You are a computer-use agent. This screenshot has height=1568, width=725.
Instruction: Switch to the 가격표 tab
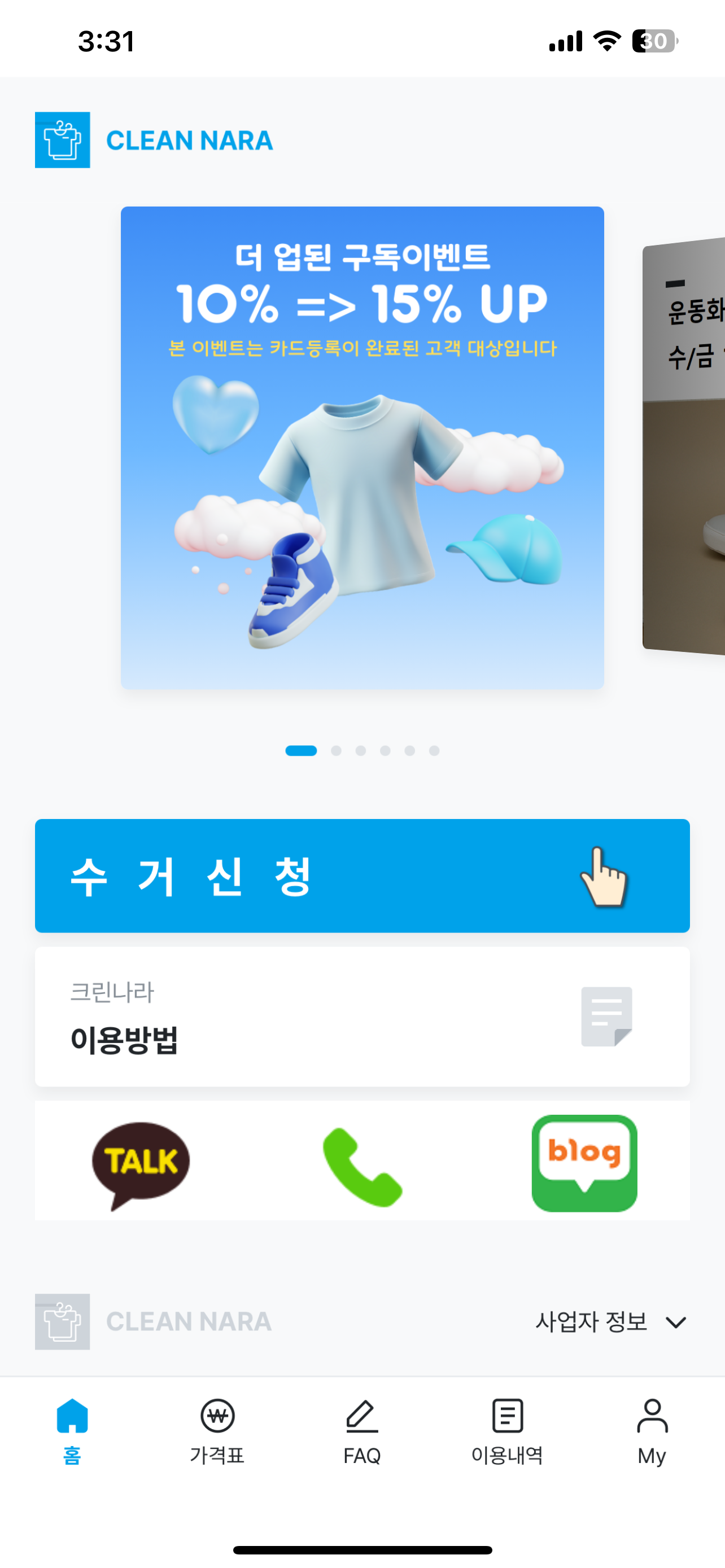point(217,1430)
